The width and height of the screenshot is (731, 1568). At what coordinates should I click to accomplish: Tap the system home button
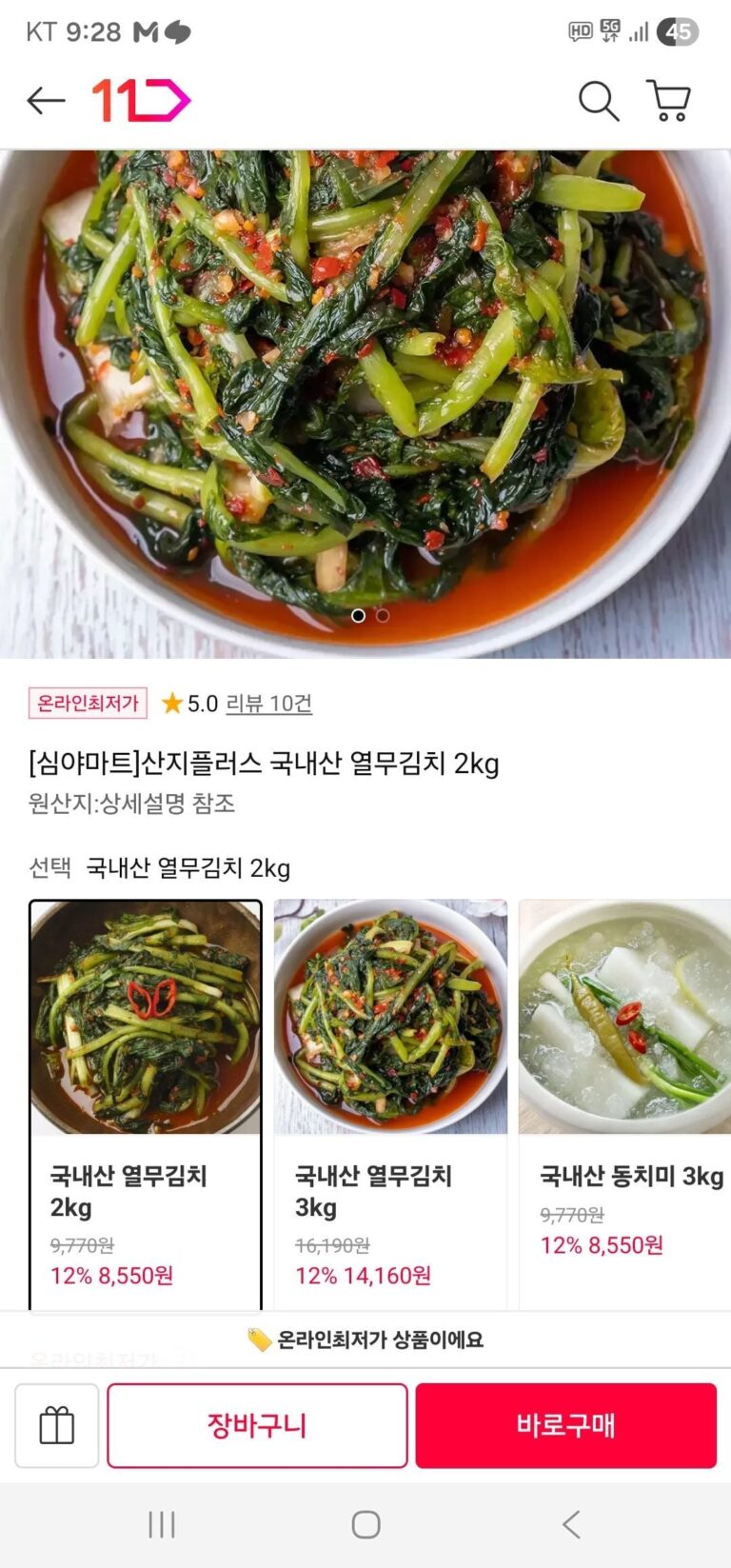tap(365, 1524)
